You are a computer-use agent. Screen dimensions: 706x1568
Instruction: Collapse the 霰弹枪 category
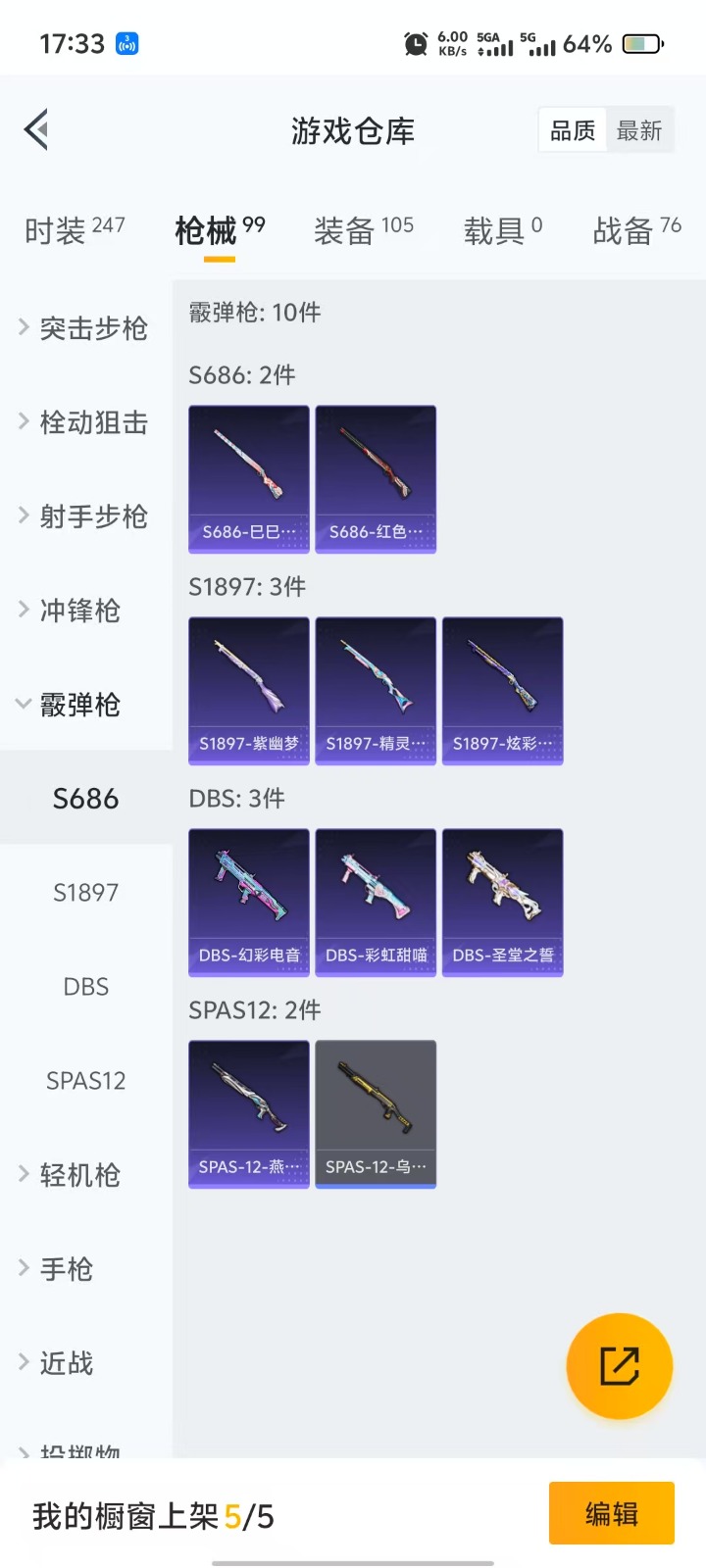tap(80, 705)
